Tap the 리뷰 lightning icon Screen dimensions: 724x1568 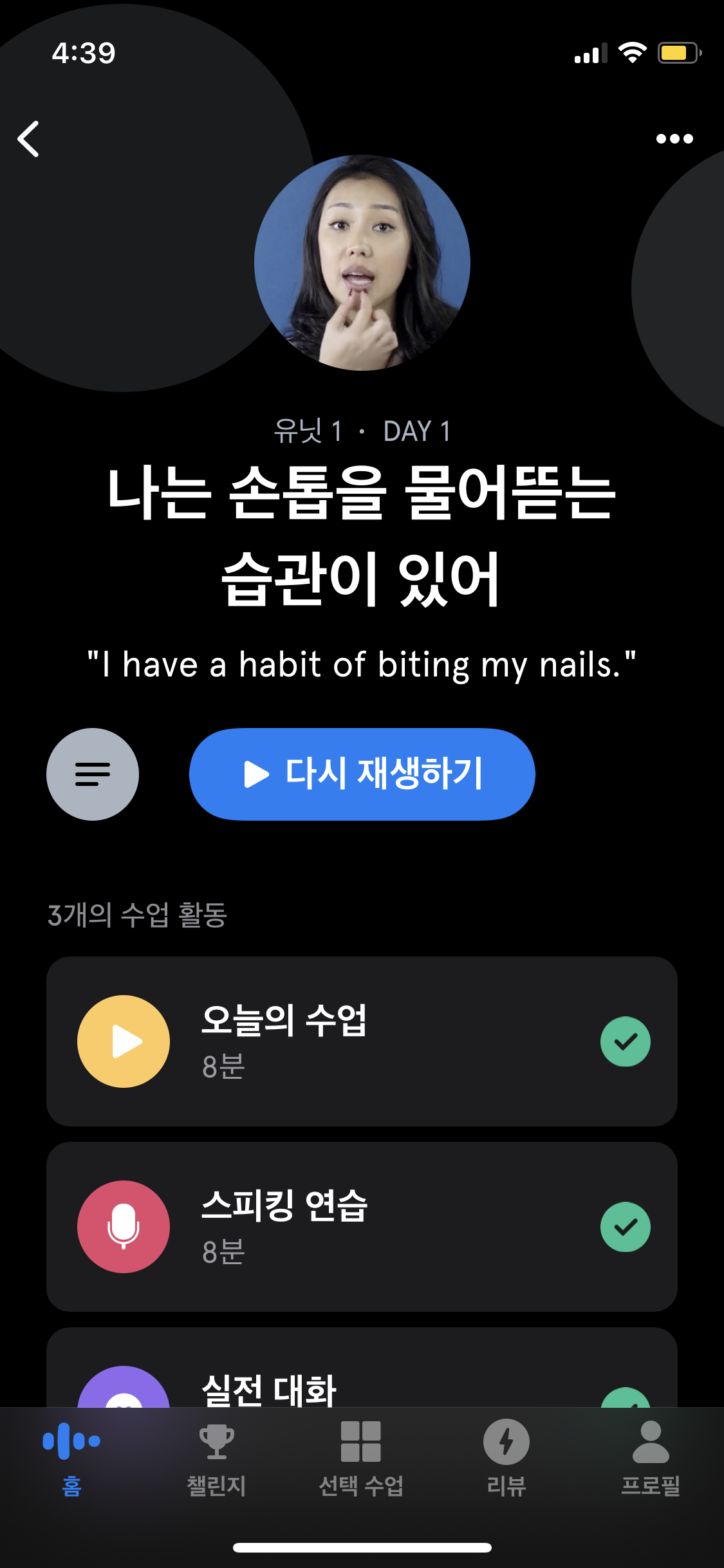point(506,1442)
